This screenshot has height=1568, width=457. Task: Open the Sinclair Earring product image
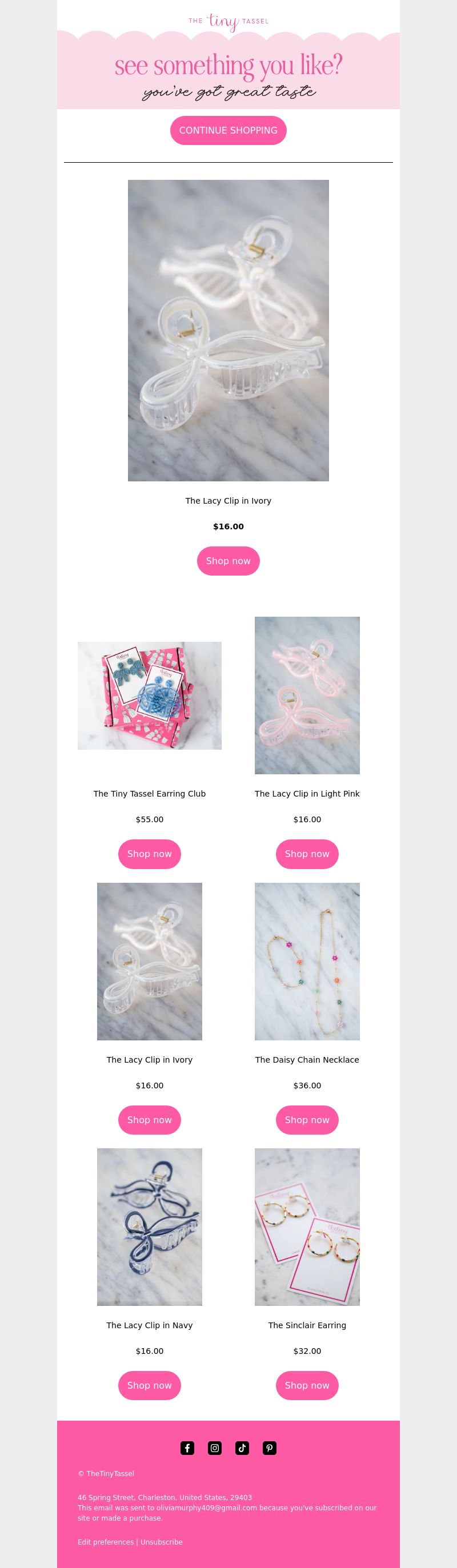tap(307, 1227)
